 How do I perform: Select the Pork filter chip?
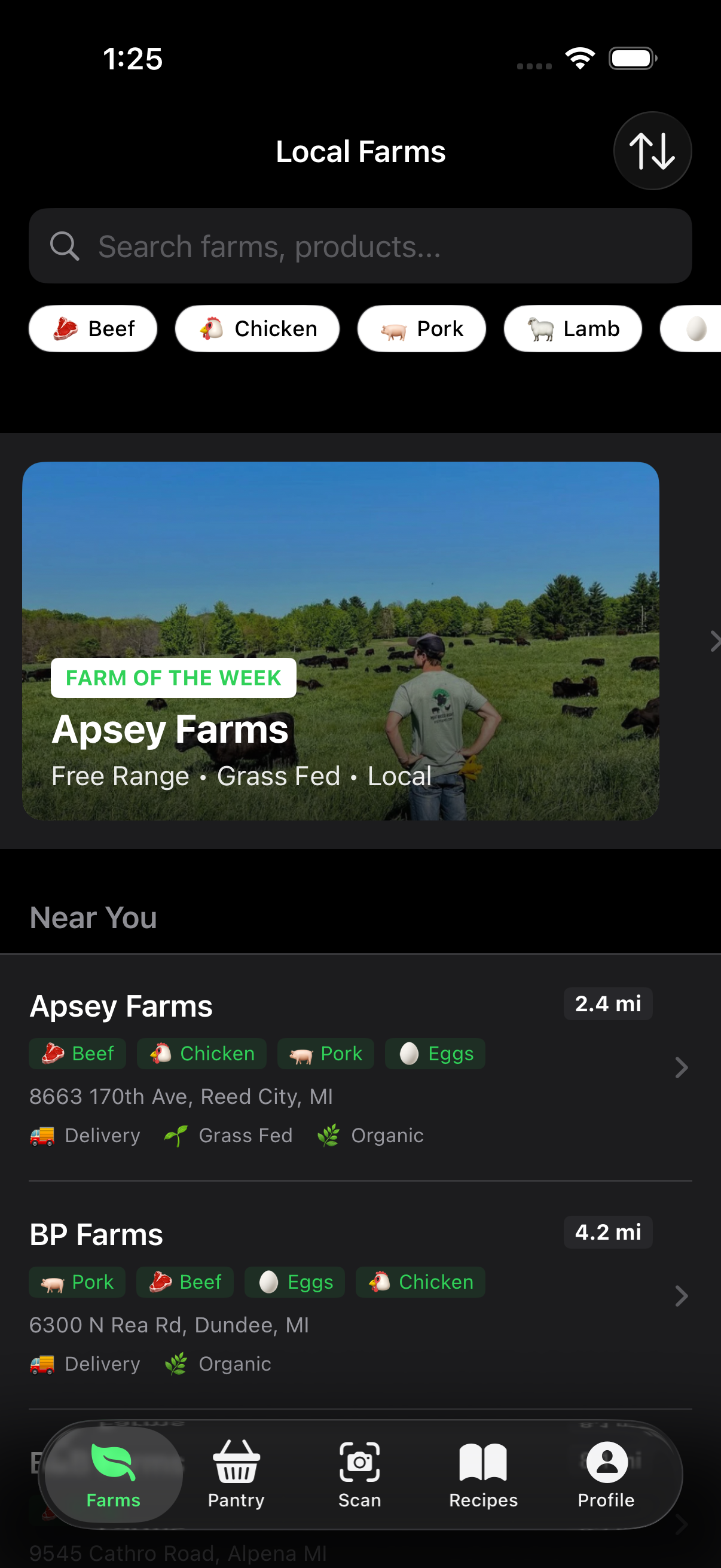(421, 329)
